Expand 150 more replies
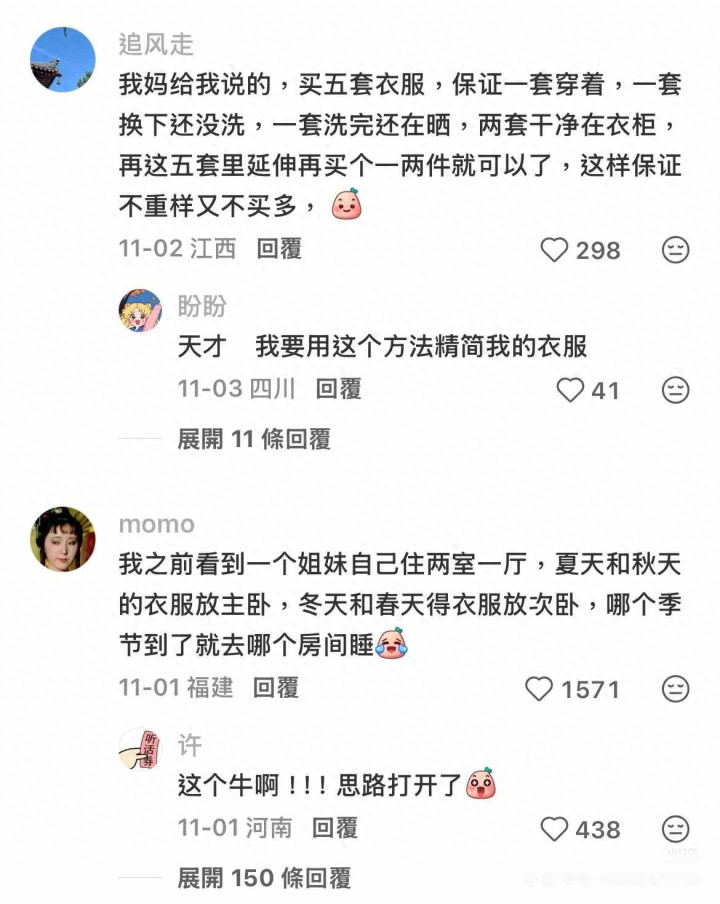The width and height of the screenshot is (720, 904). [263, 878]
